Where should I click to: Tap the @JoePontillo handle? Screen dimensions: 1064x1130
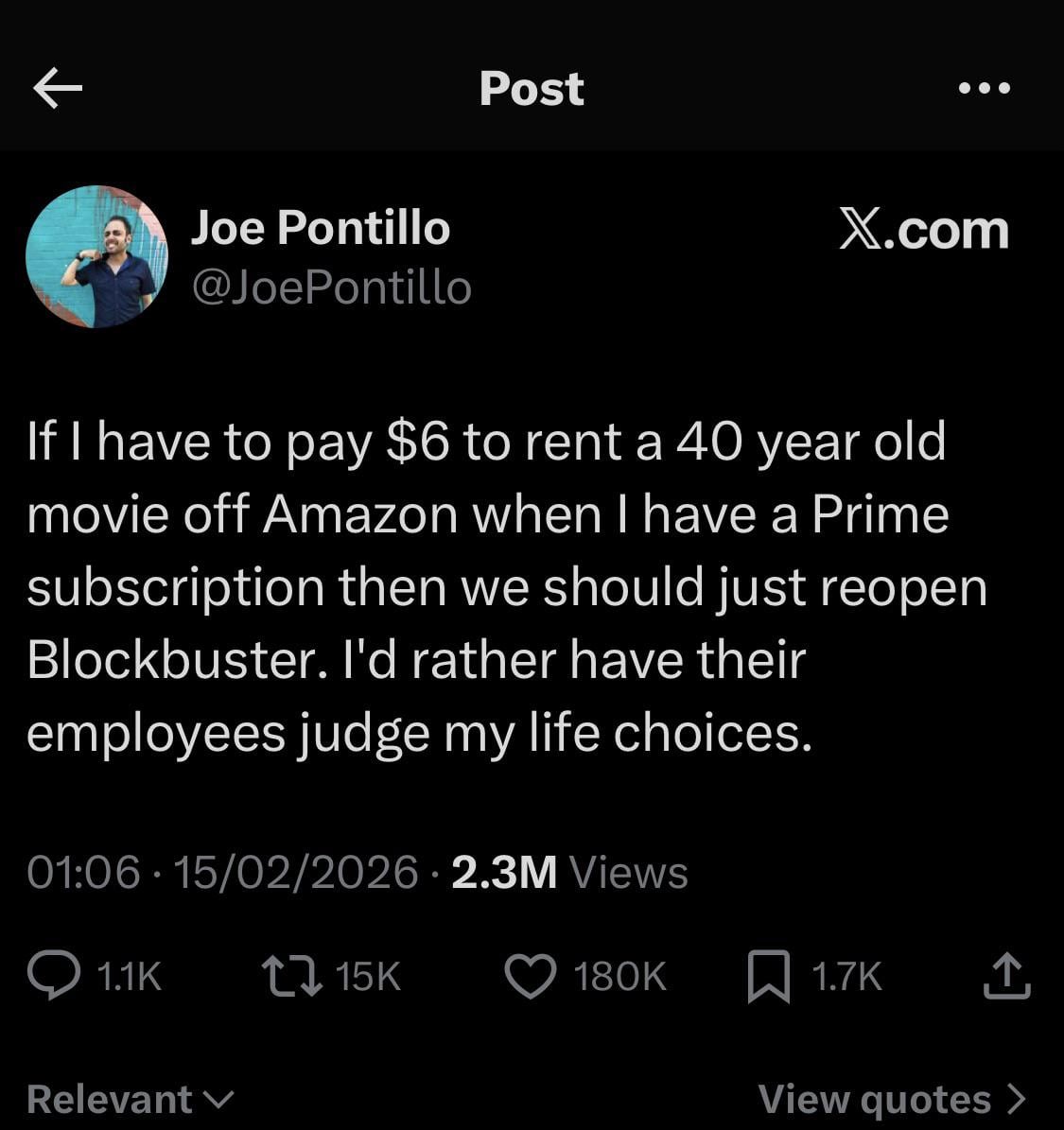[x=331, y=287]
